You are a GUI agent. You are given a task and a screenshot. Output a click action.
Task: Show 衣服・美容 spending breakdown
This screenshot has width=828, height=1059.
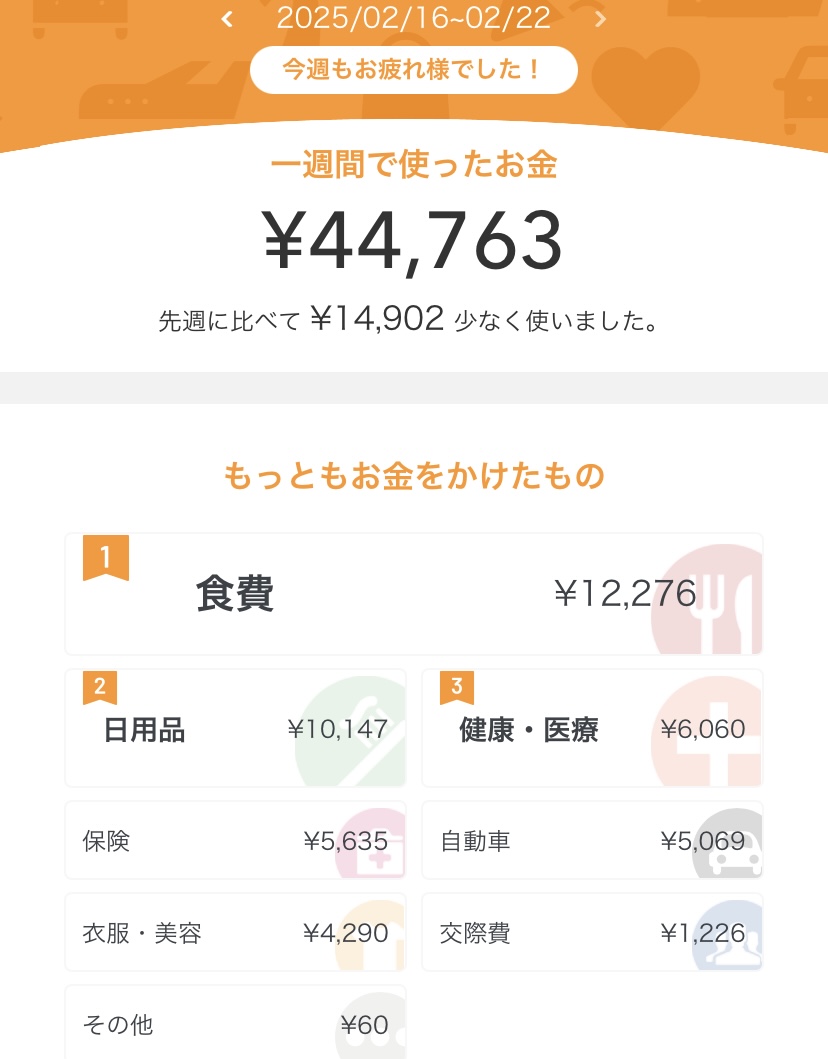point(236,933)
